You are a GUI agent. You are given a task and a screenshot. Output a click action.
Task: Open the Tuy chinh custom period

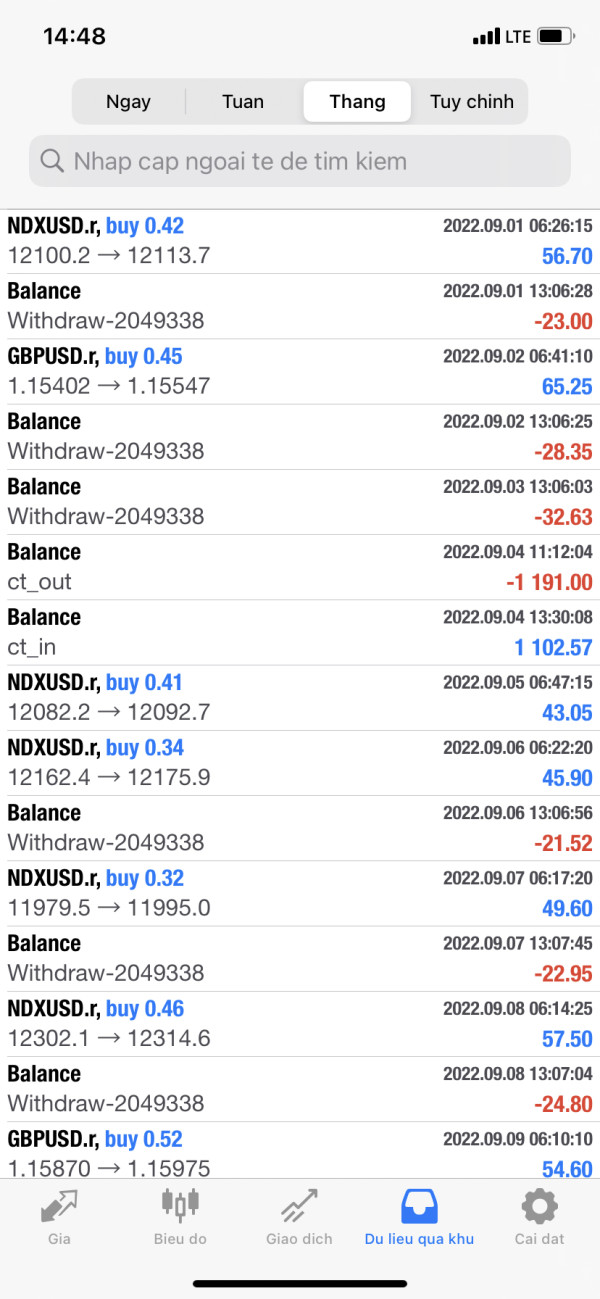(471, 101)
